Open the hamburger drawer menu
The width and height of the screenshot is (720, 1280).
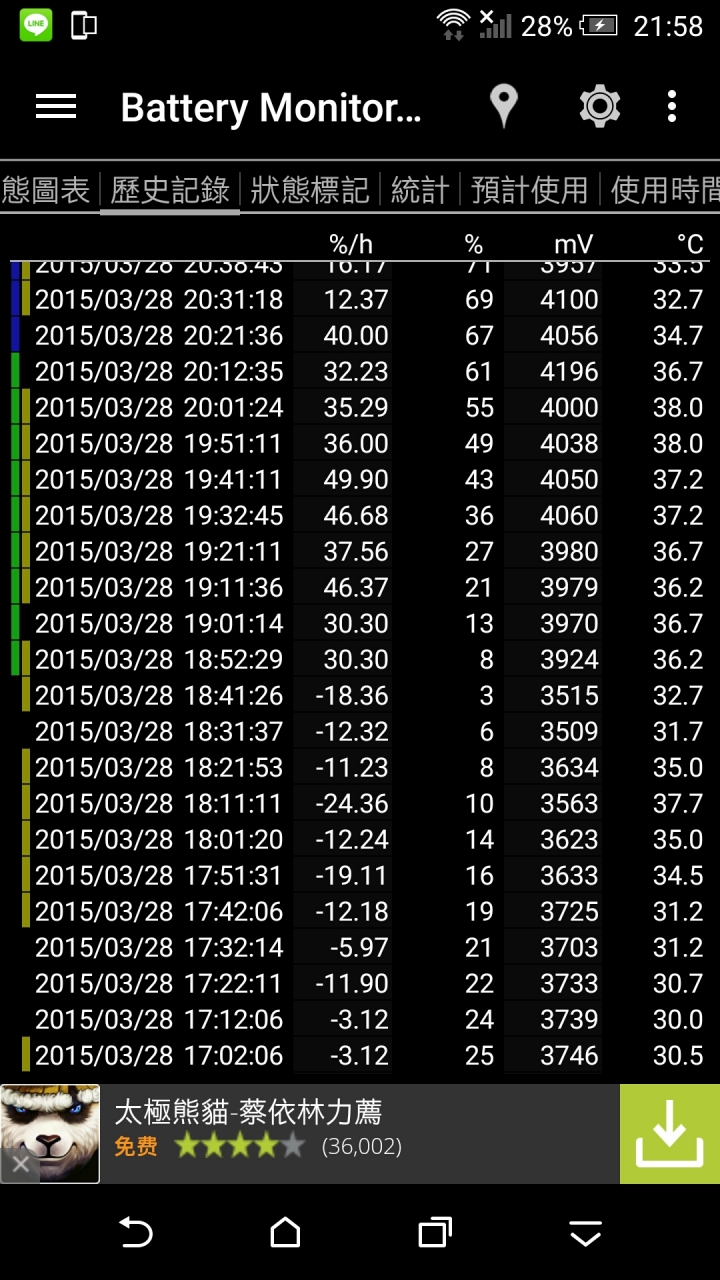pos(56,107)
